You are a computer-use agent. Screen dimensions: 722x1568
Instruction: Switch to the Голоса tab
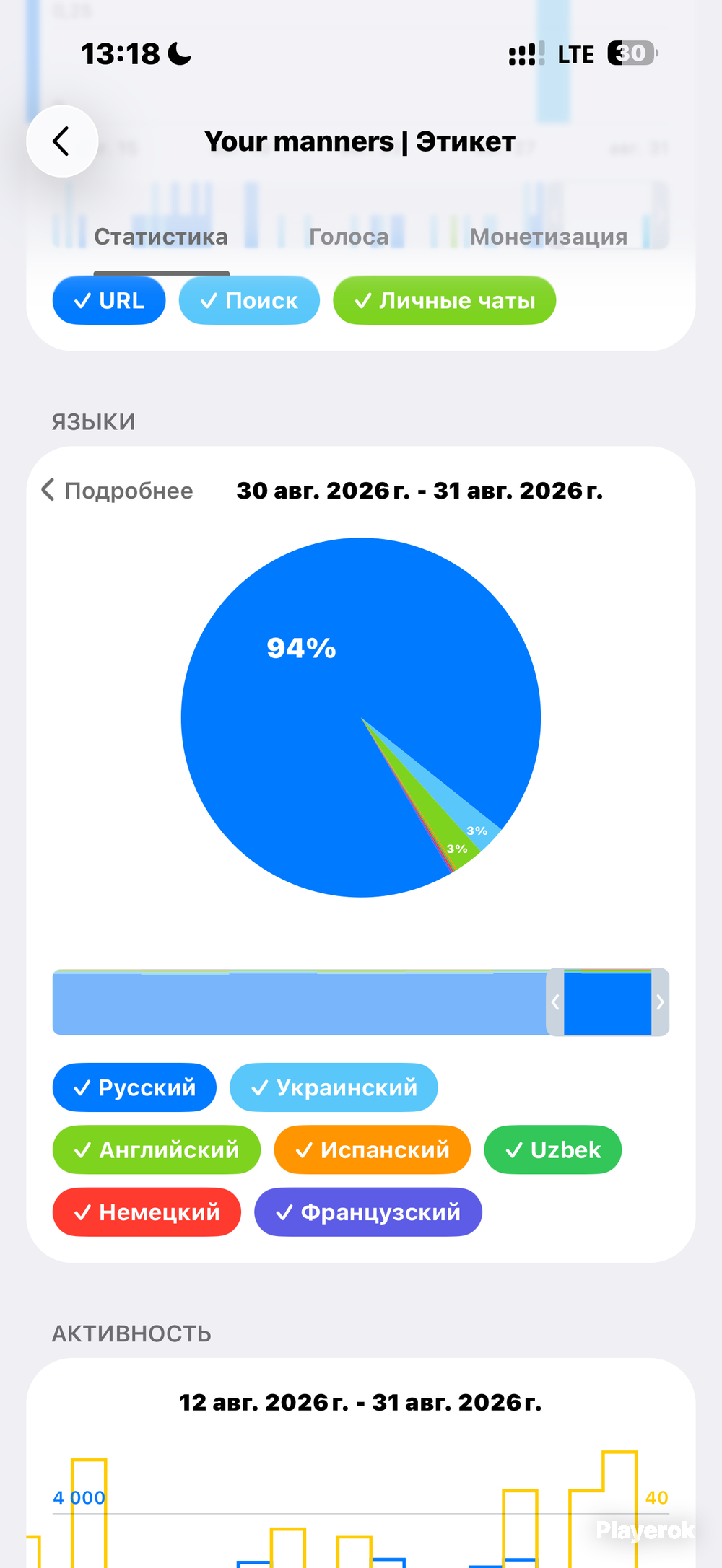point(349,237)
